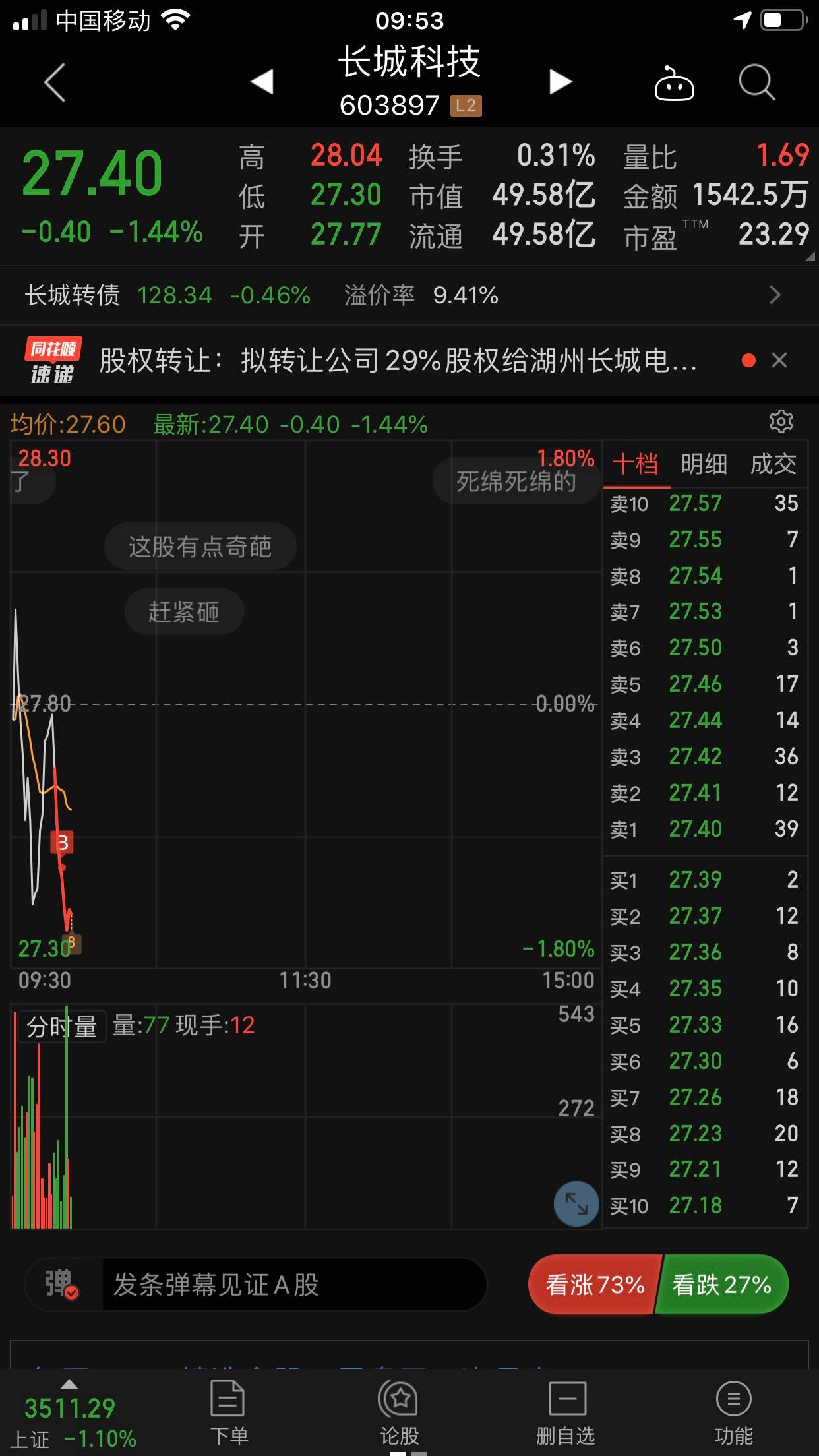Switch to the 成交 tab
Screen dimensions: 819x1456
(x=776, y=464)
